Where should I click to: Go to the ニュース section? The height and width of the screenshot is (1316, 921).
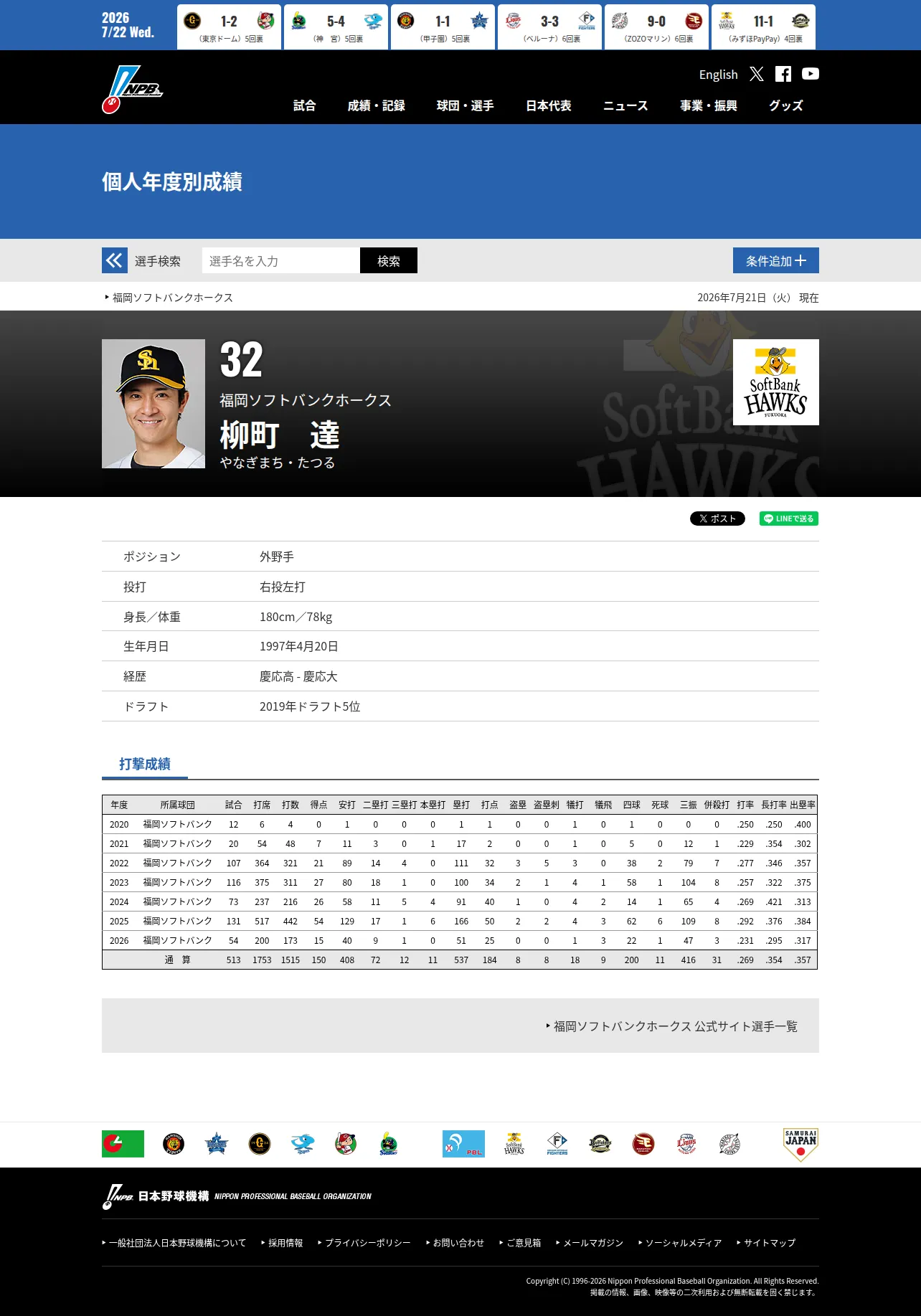[x=625, y=105]
